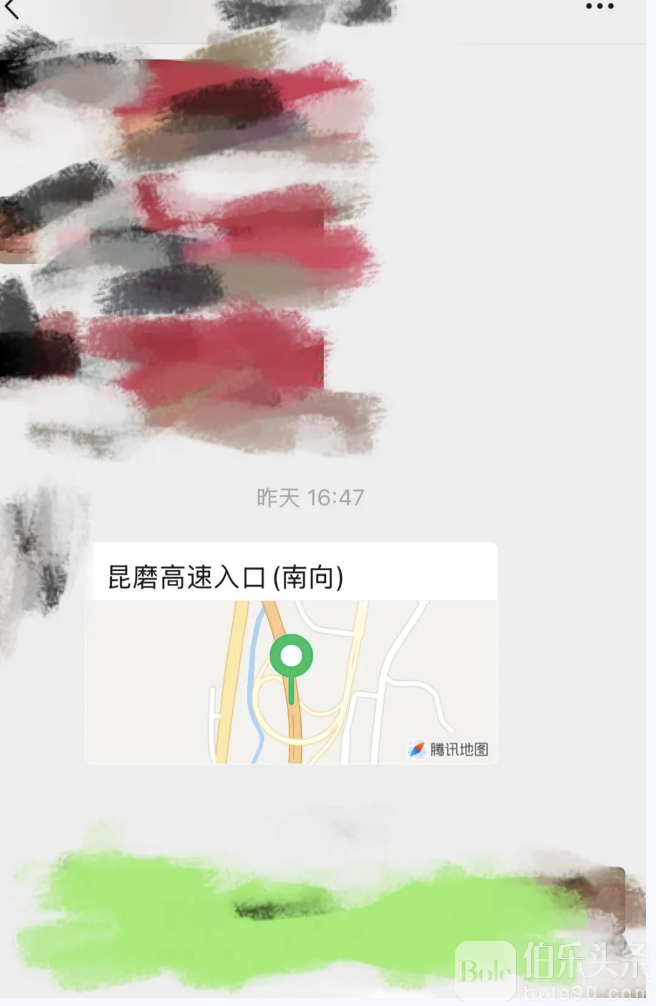Open the three-dot chat options menu

point(600,7)
